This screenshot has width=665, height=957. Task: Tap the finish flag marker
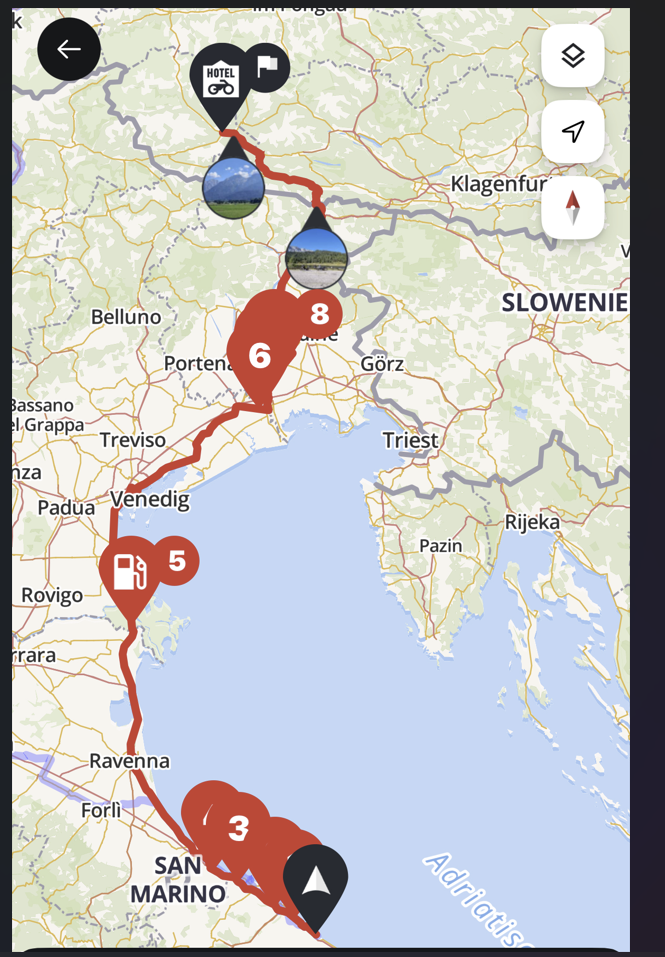point(266,67)
